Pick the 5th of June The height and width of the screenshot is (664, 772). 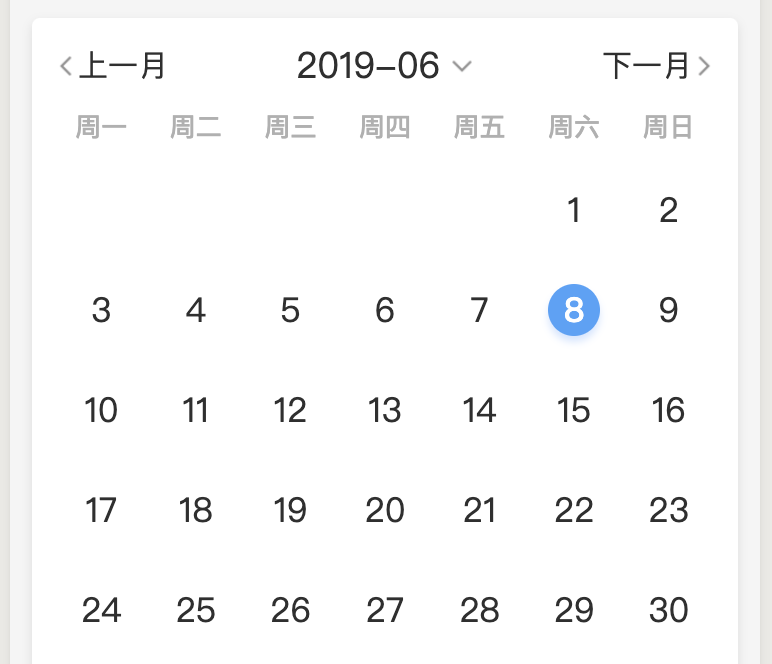(x=290, y=310)
